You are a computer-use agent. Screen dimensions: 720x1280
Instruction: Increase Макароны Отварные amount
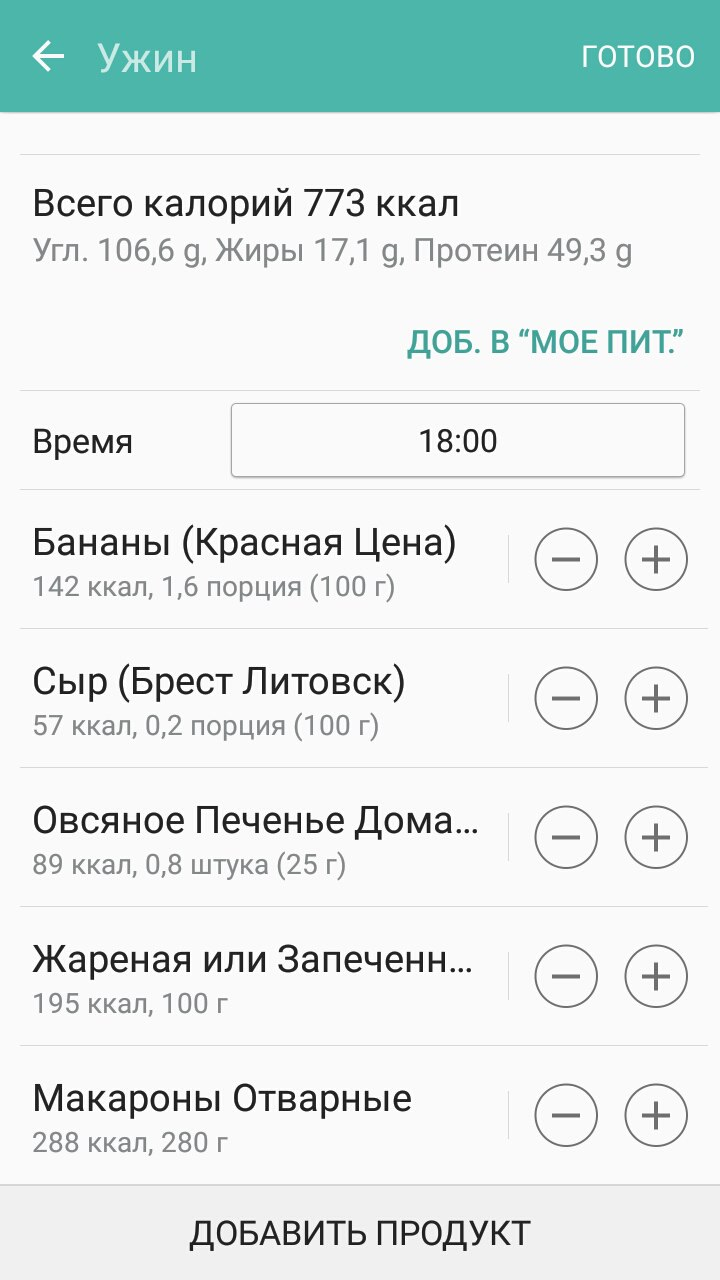pyautogui.click(x=656, y=1115)
